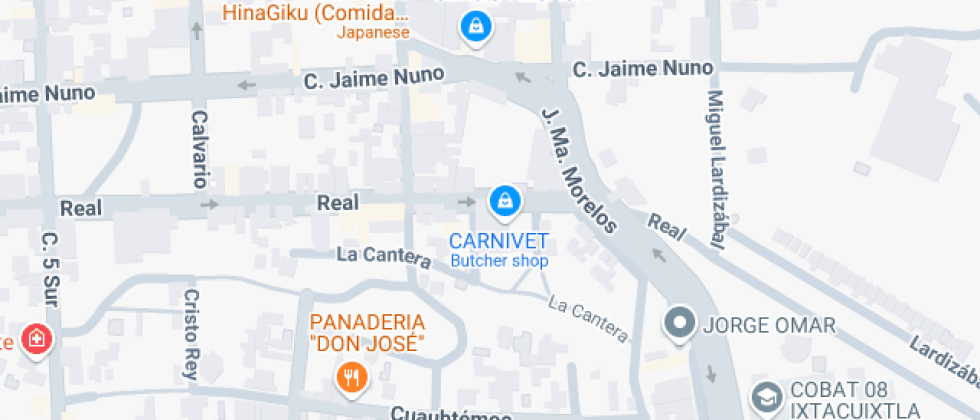Open the COBAT 08 IXTACUIXTLA school marker
This screenshot has height=420, width=980.
tap(767, 396)
